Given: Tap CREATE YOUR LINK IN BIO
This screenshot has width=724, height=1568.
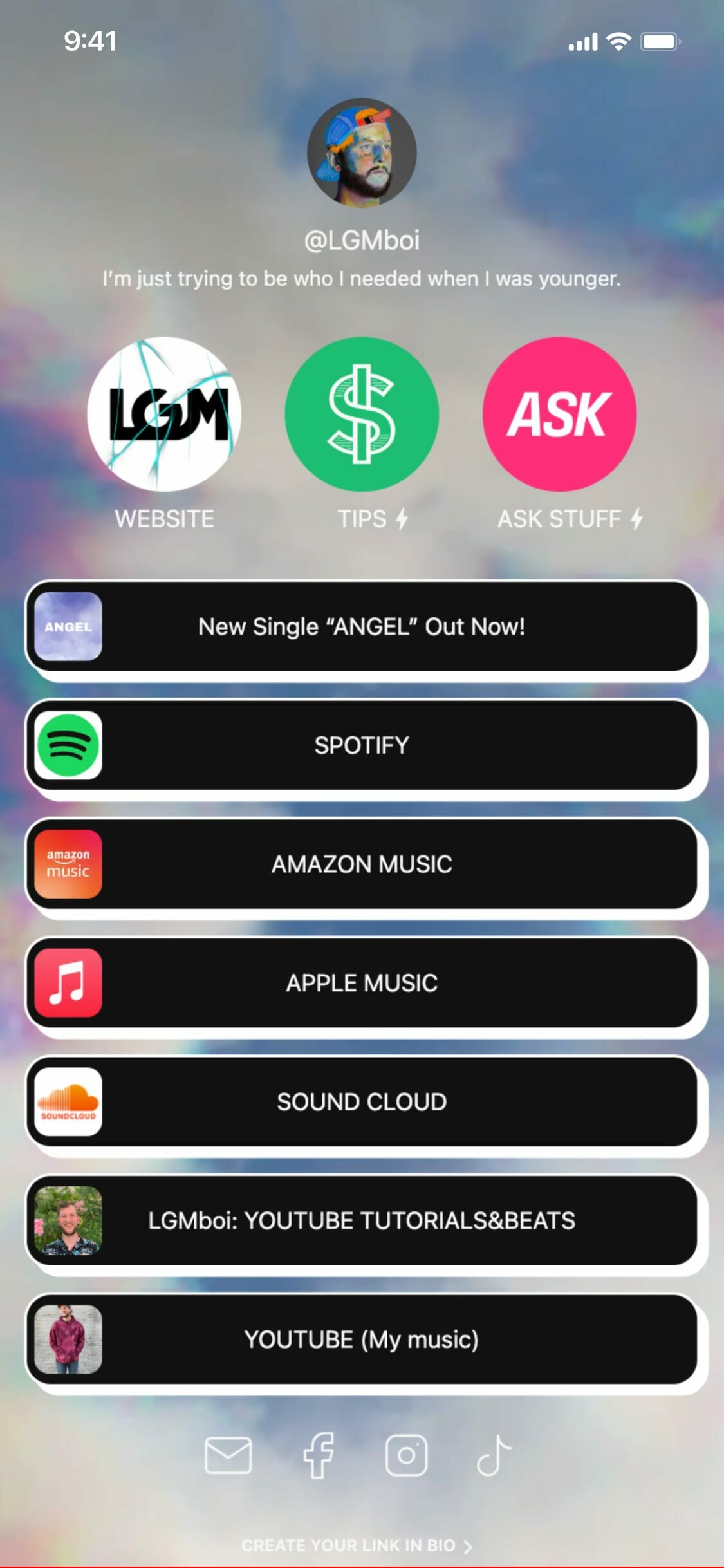Looking at the screenshot, I should 357,1545.
